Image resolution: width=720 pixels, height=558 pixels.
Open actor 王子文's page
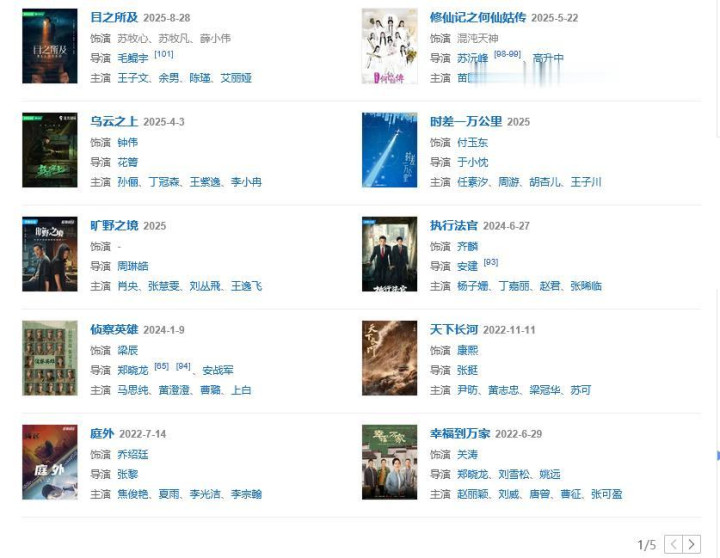pyautogui.click(x=133, y=78)
